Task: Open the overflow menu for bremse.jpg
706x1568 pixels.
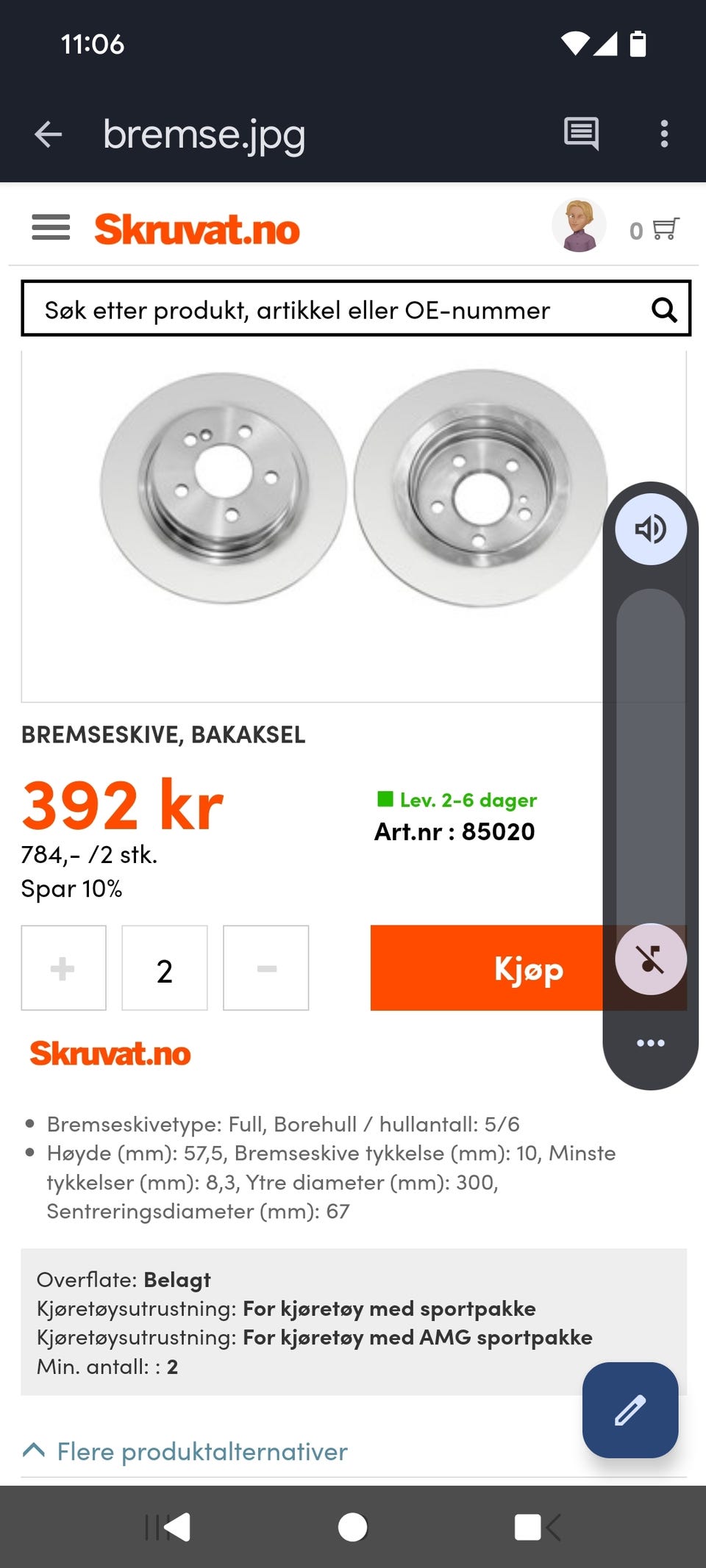Action: click(x=664, y=134)
